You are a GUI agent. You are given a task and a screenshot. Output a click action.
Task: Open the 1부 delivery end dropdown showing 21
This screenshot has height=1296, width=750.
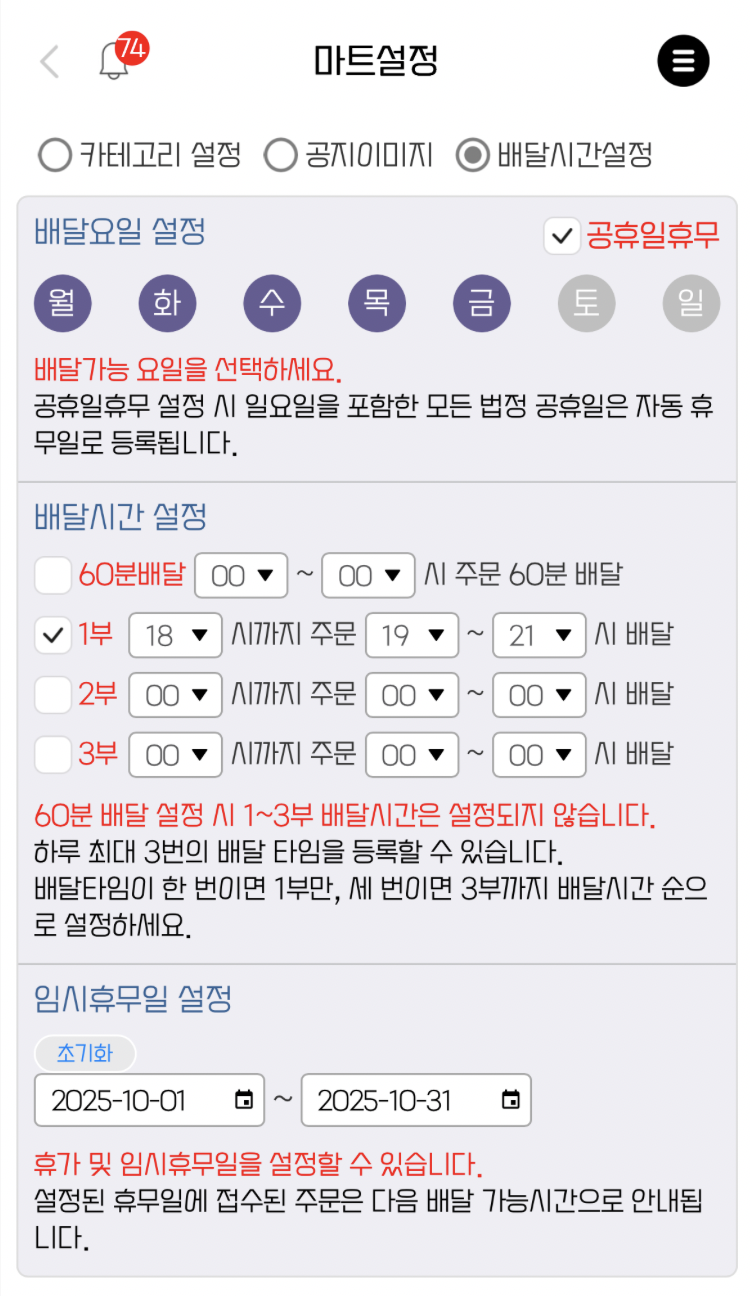539,635
